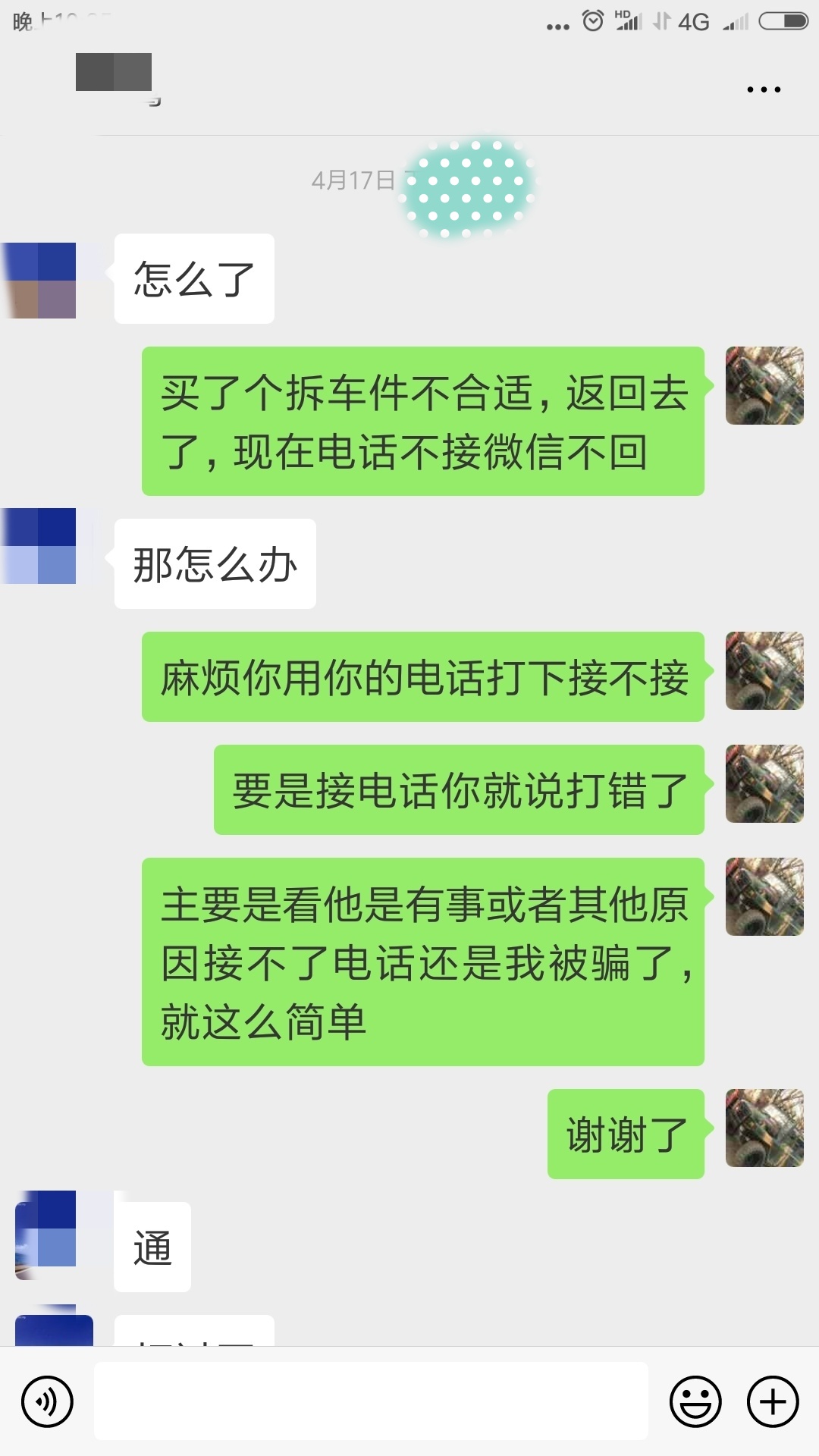Switch to voice message input

47,1401
